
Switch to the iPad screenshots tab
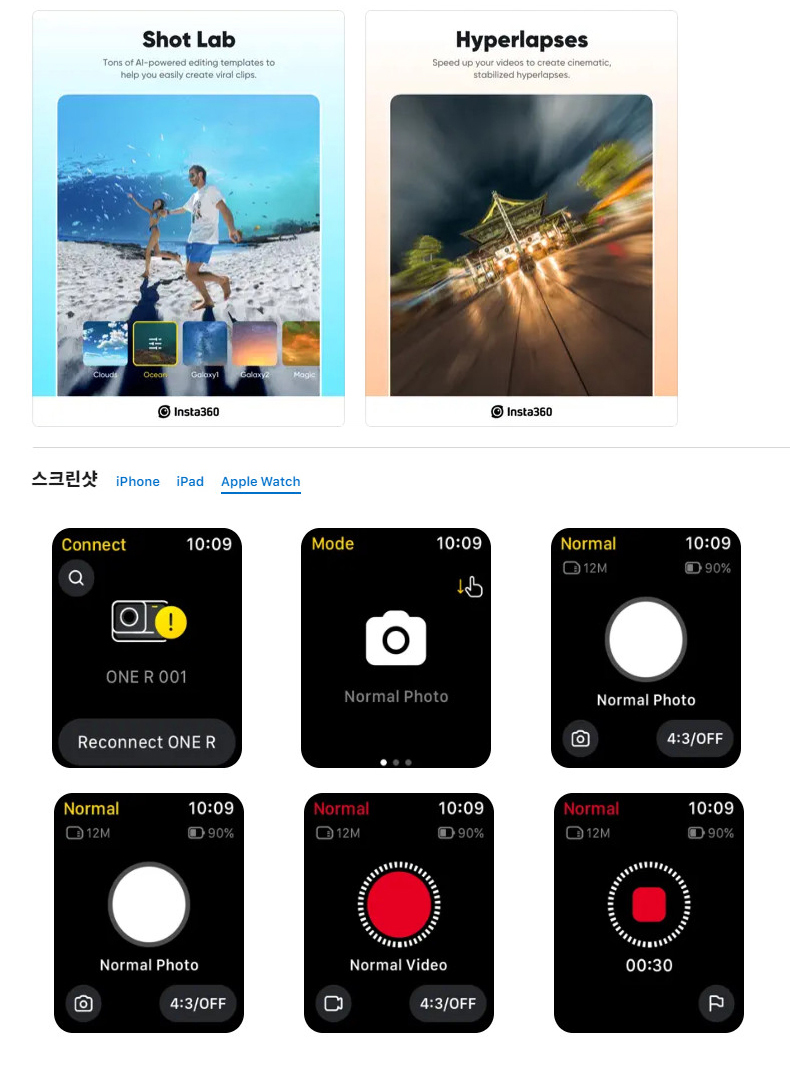[190, 481]
